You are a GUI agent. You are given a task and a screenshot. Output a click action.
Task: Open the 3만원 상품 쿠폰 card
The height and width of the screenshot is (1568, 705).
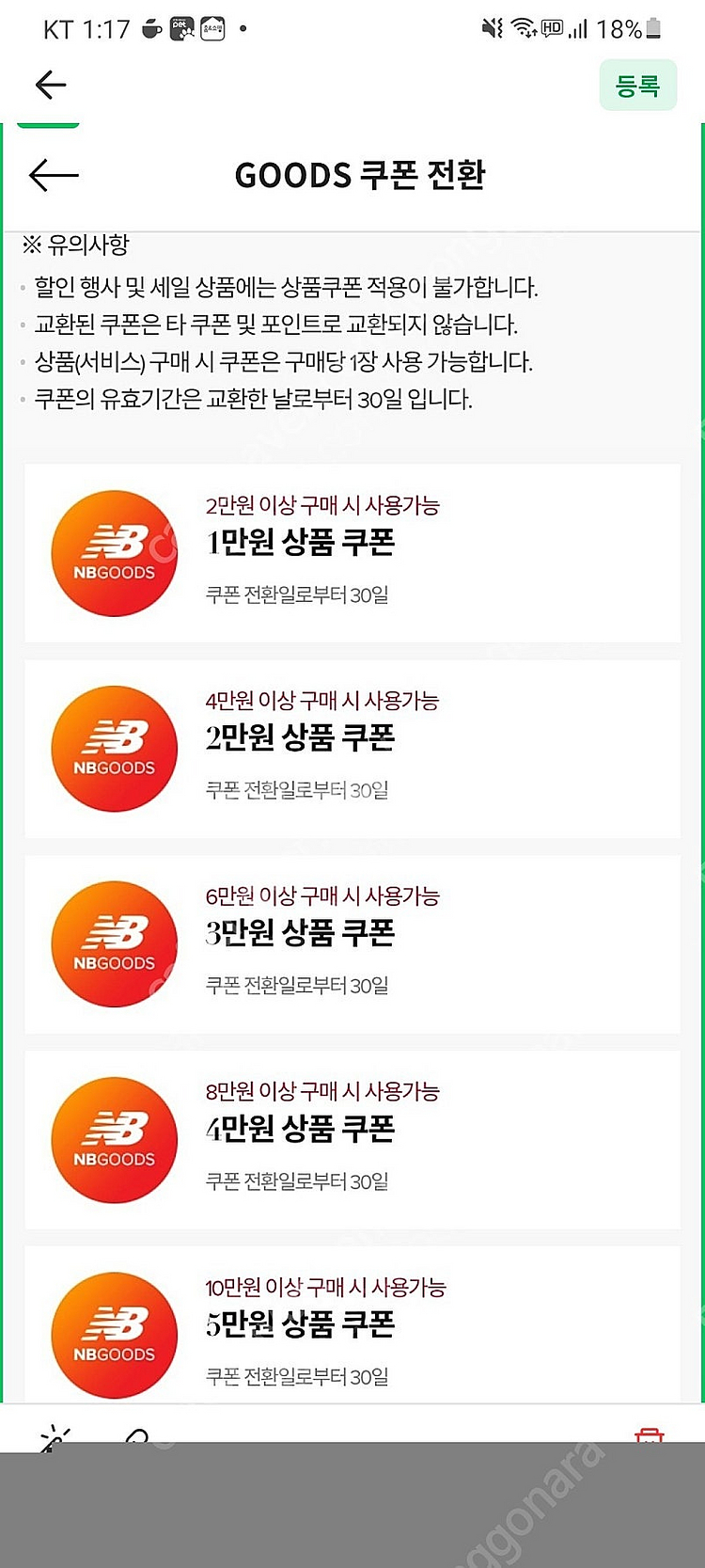pos(352,944)
